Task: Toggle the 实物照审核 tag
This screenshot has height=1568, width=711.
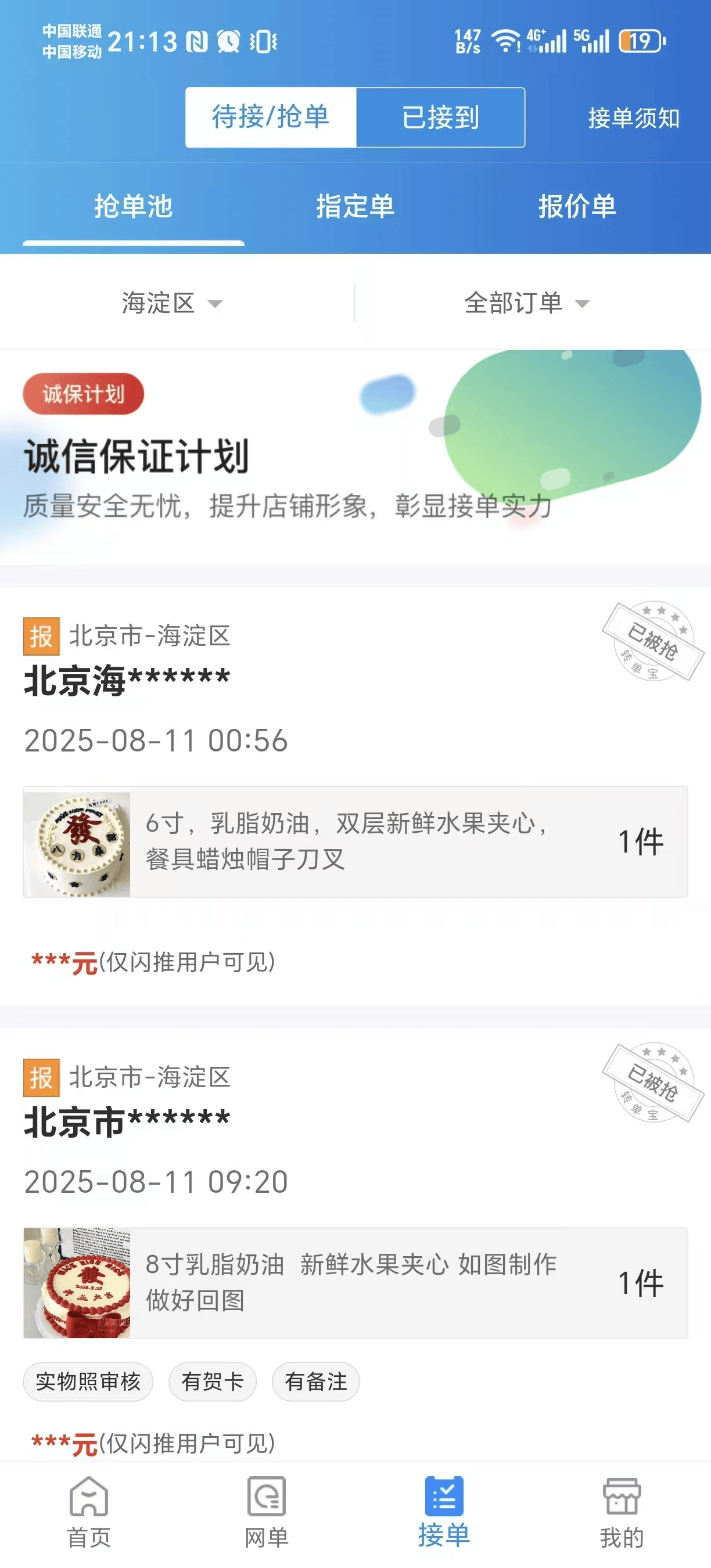Action: [87, 1382]
